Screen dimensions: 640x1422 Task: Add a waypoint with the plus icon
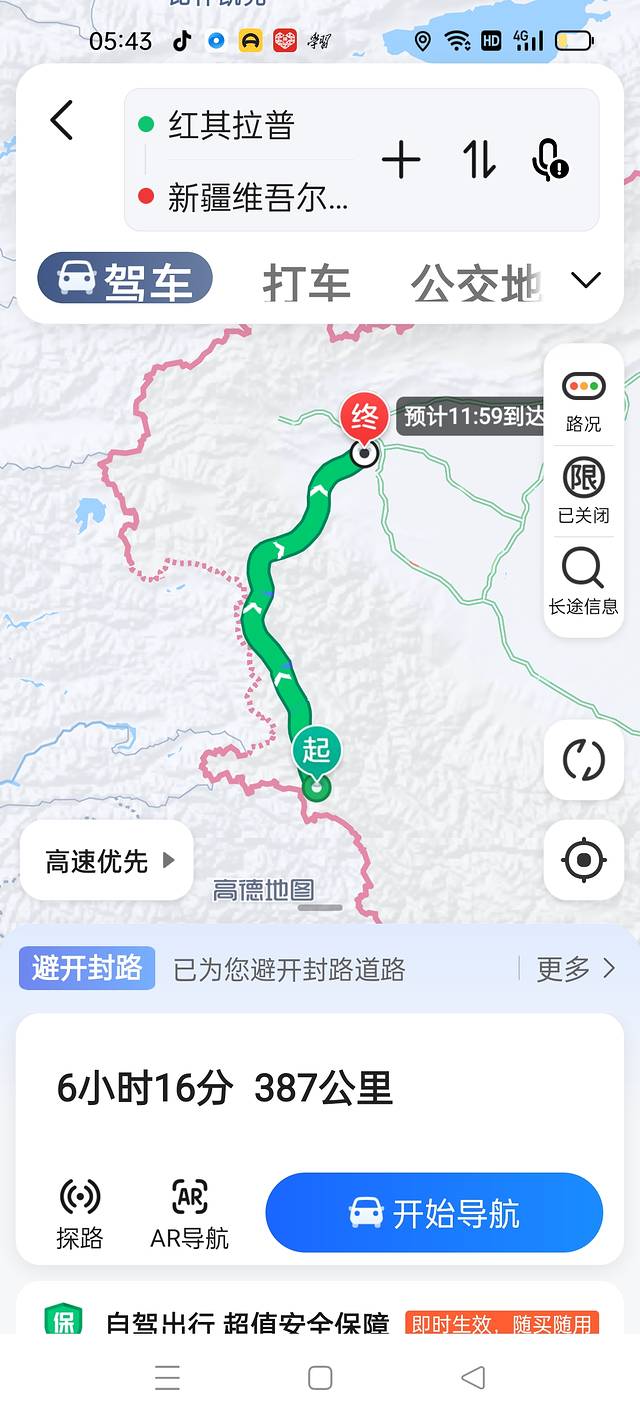pyautogui.click(x=401, y=160)
